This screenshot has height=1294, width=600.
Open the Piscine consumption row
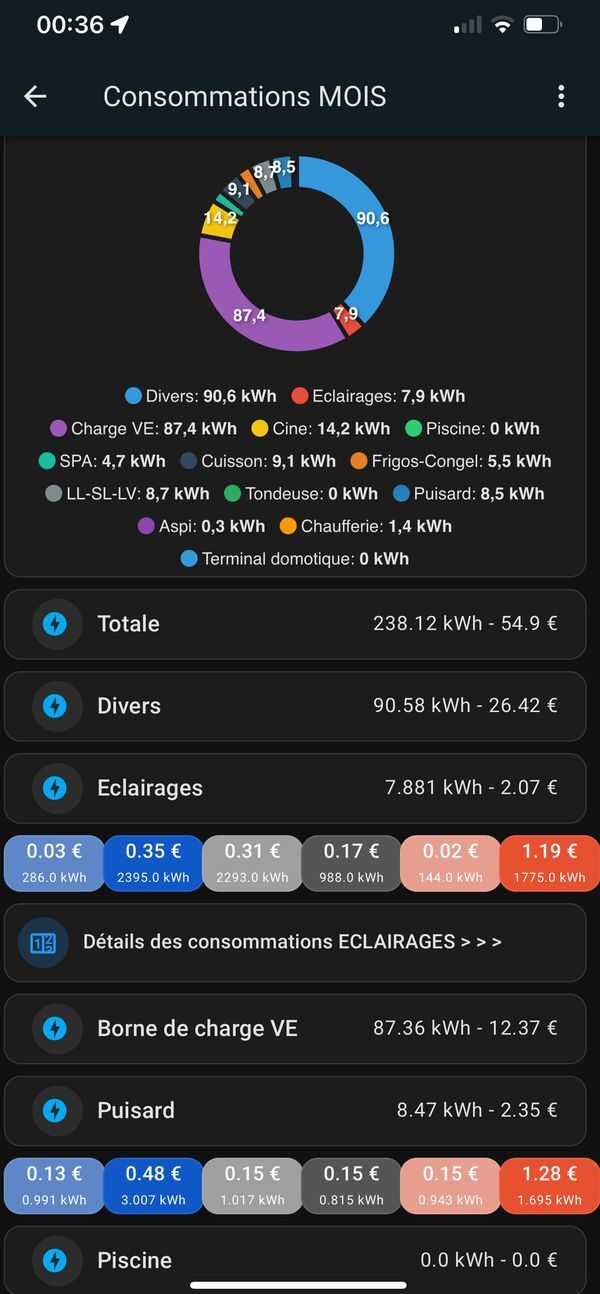coord(295,1259)
